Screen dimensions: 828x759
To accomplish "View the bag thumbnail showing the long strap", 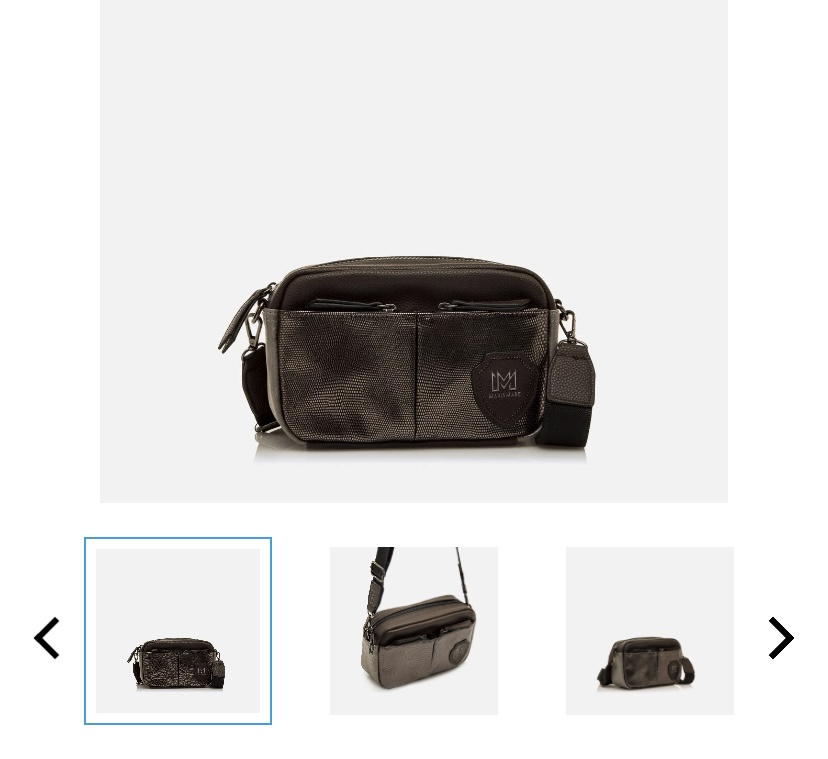I will (414, 631).
